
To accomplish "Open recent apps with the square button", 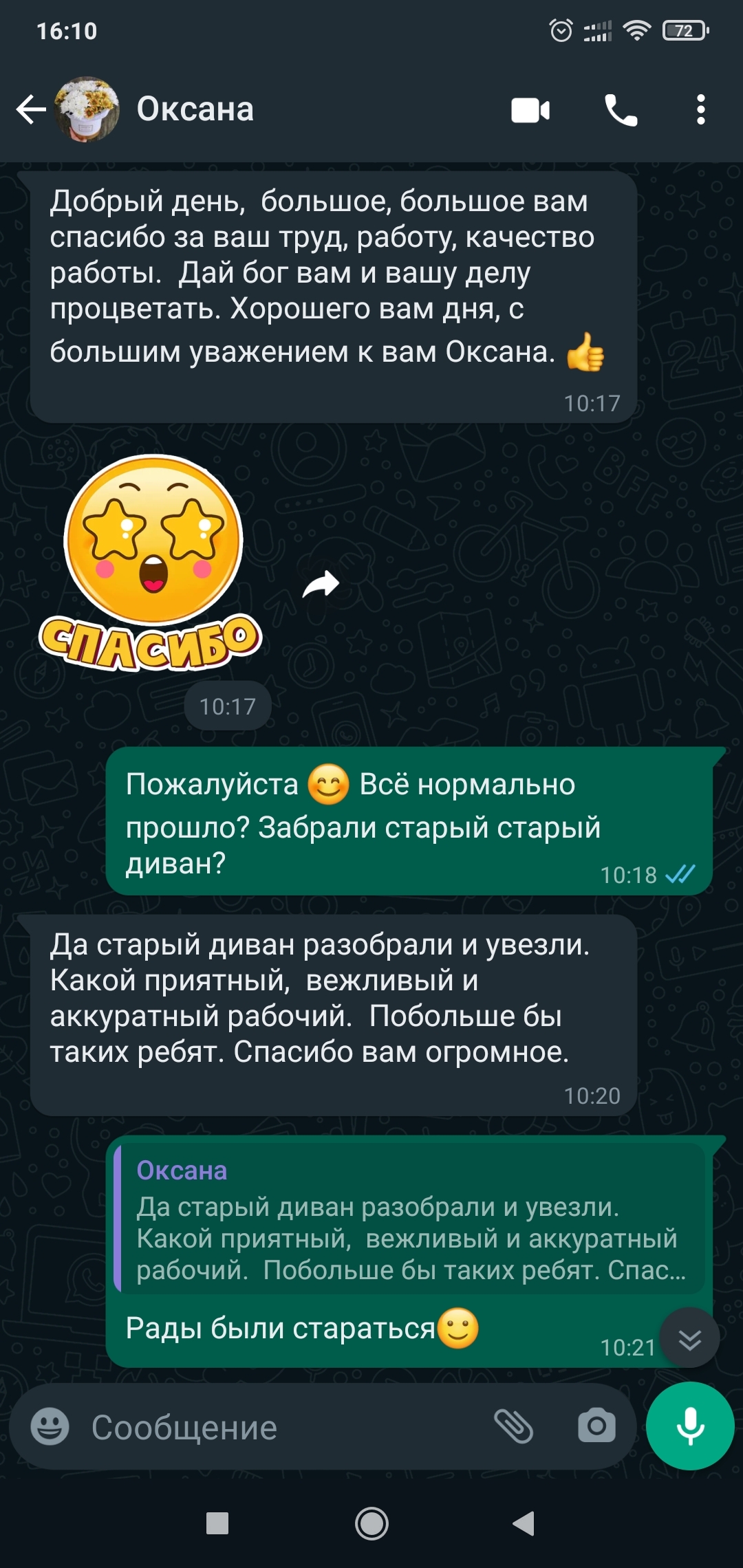I will point(217,1523).
